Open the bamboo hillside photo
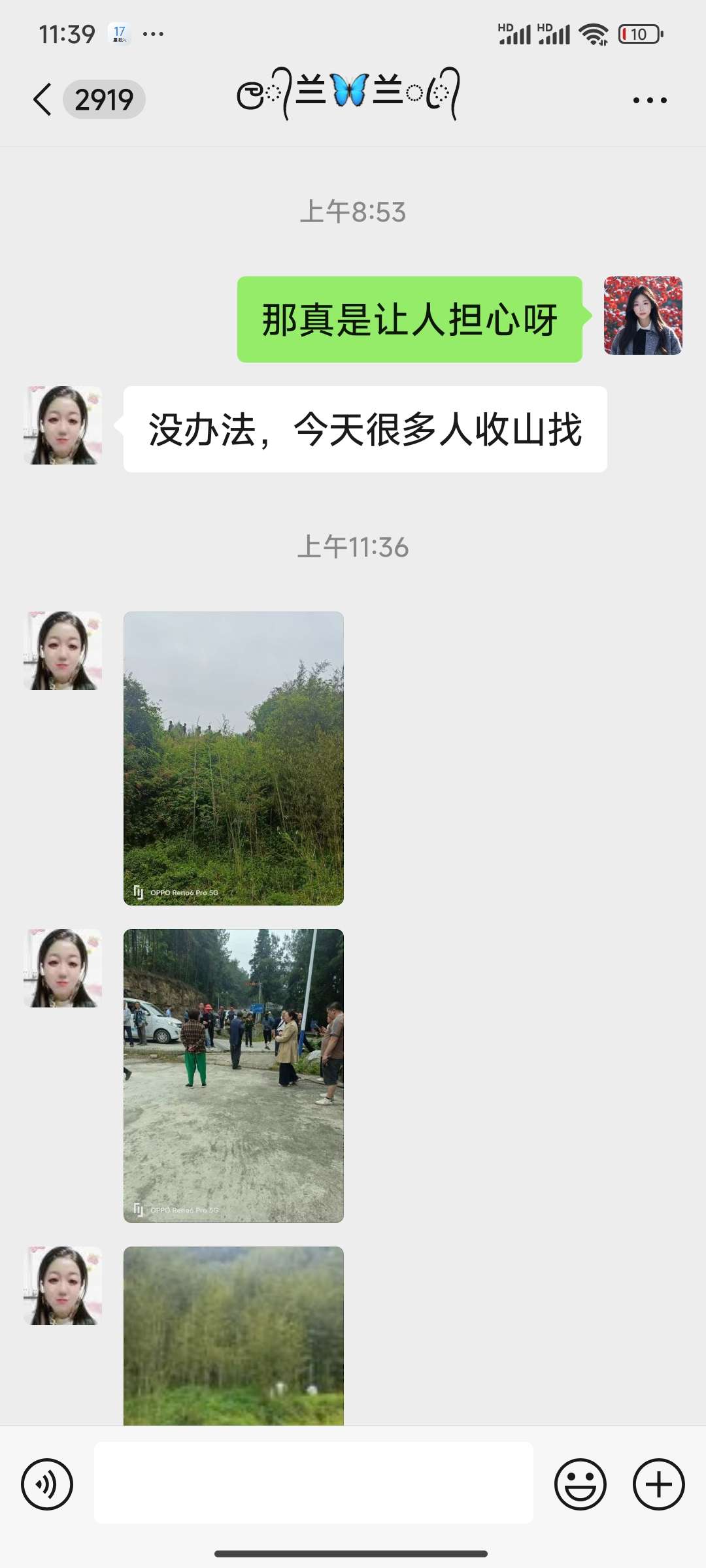The width and height of the screenshot is (706, 1568). pyautogui.click(x=233, y=759)
